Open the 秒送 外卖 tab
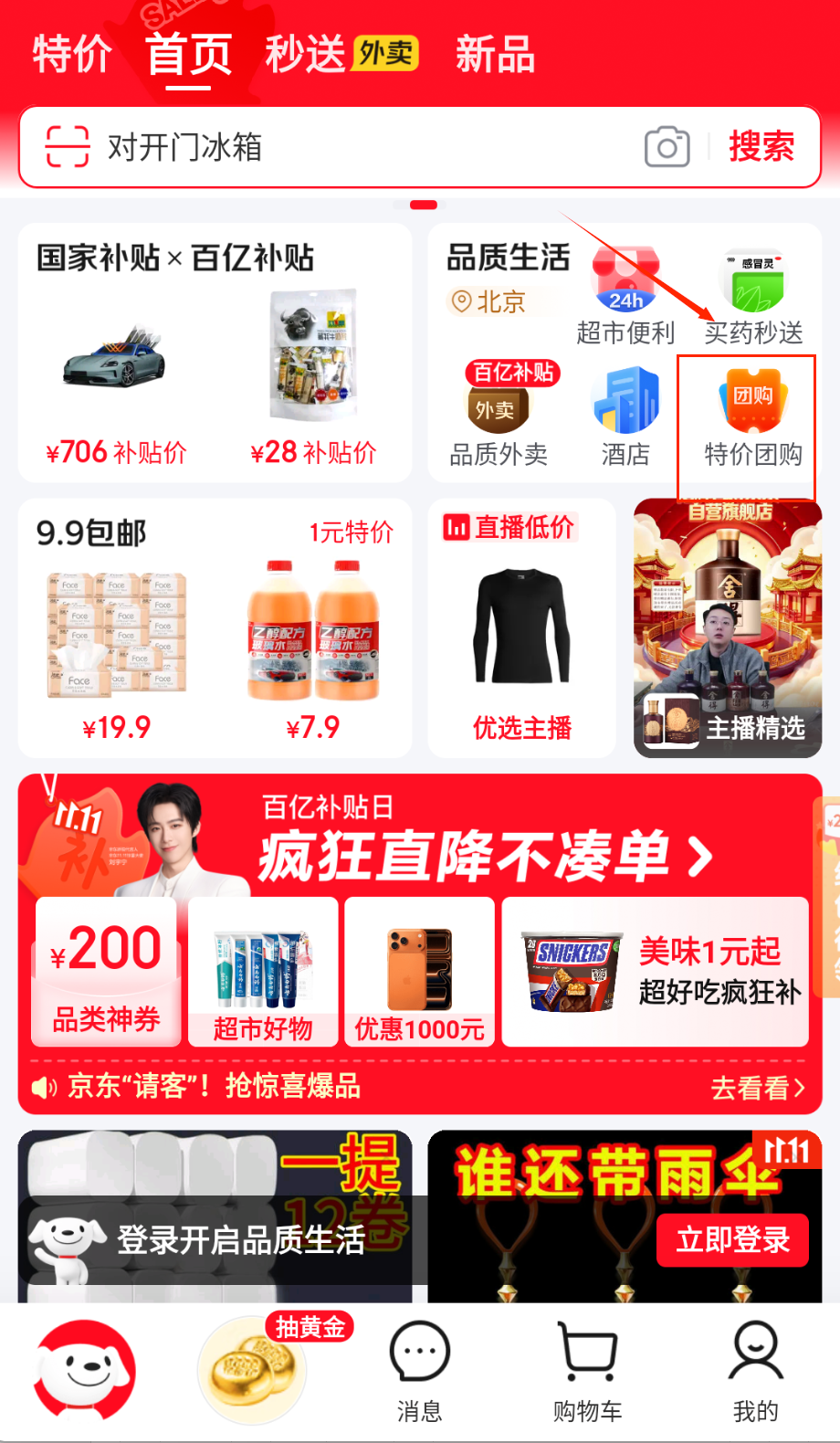This screenshot has width=840, height=1443. pyautogui.click(x=341, y=54)
